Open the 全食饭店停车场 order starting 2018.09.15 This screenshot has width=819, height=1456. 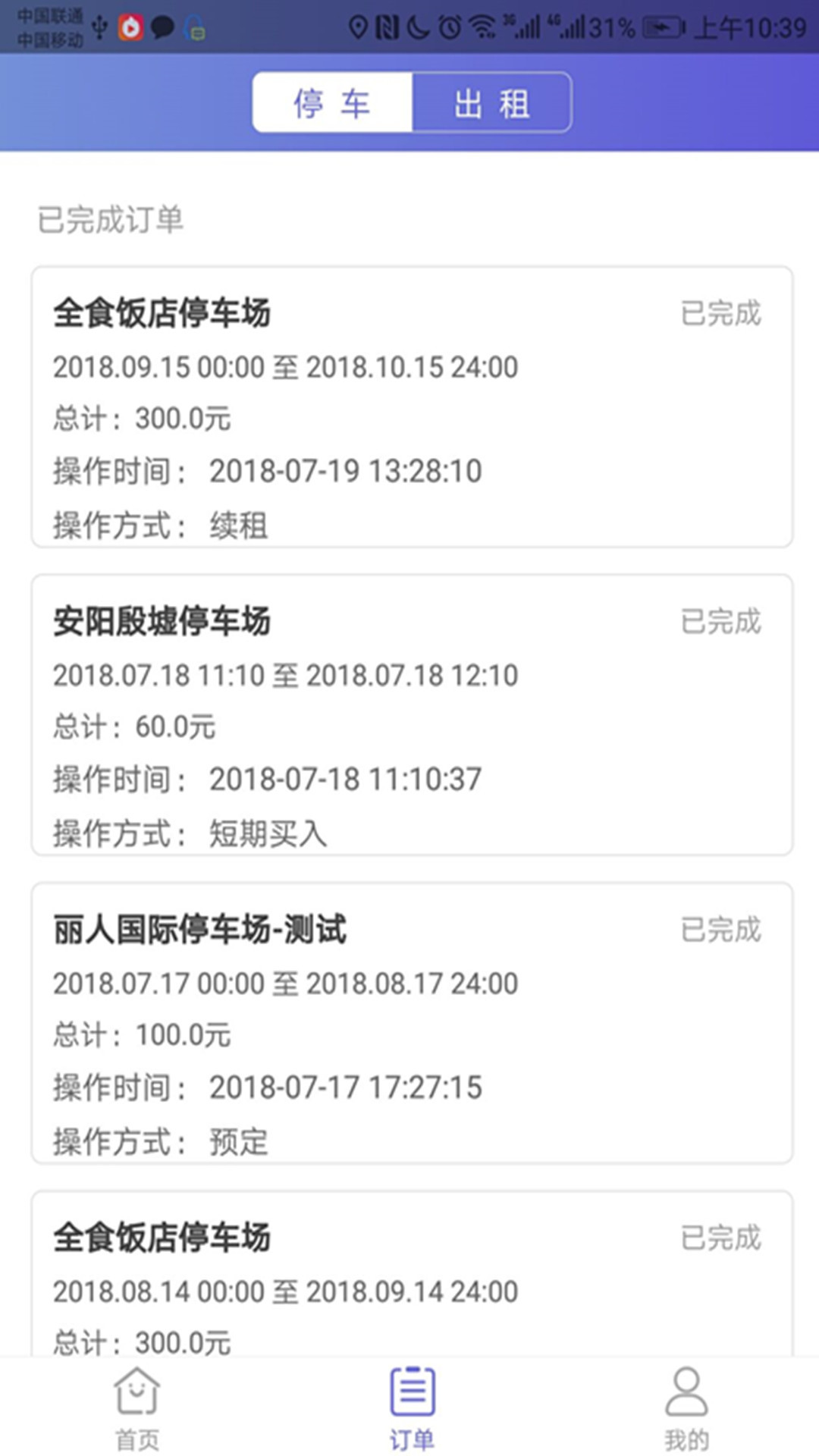[x=412, y=407]
